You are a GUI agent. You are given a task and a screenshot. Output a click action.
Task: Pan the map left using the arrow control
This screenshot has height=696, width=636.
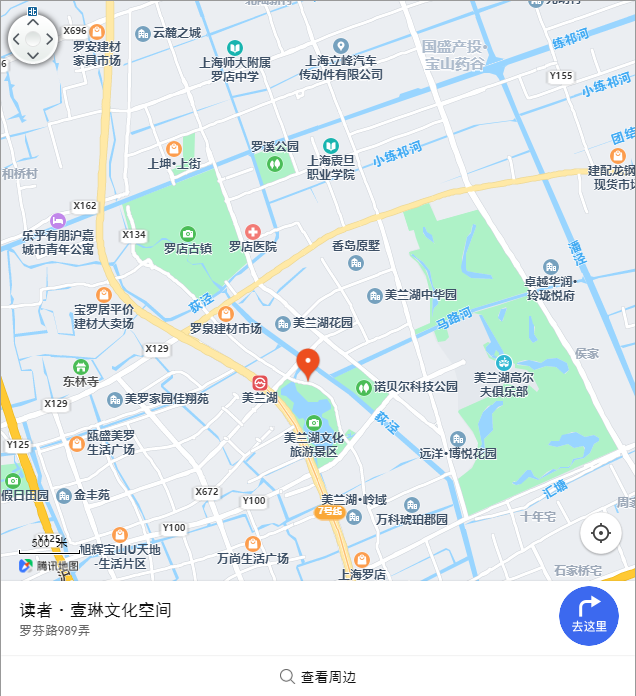point(17,40)
